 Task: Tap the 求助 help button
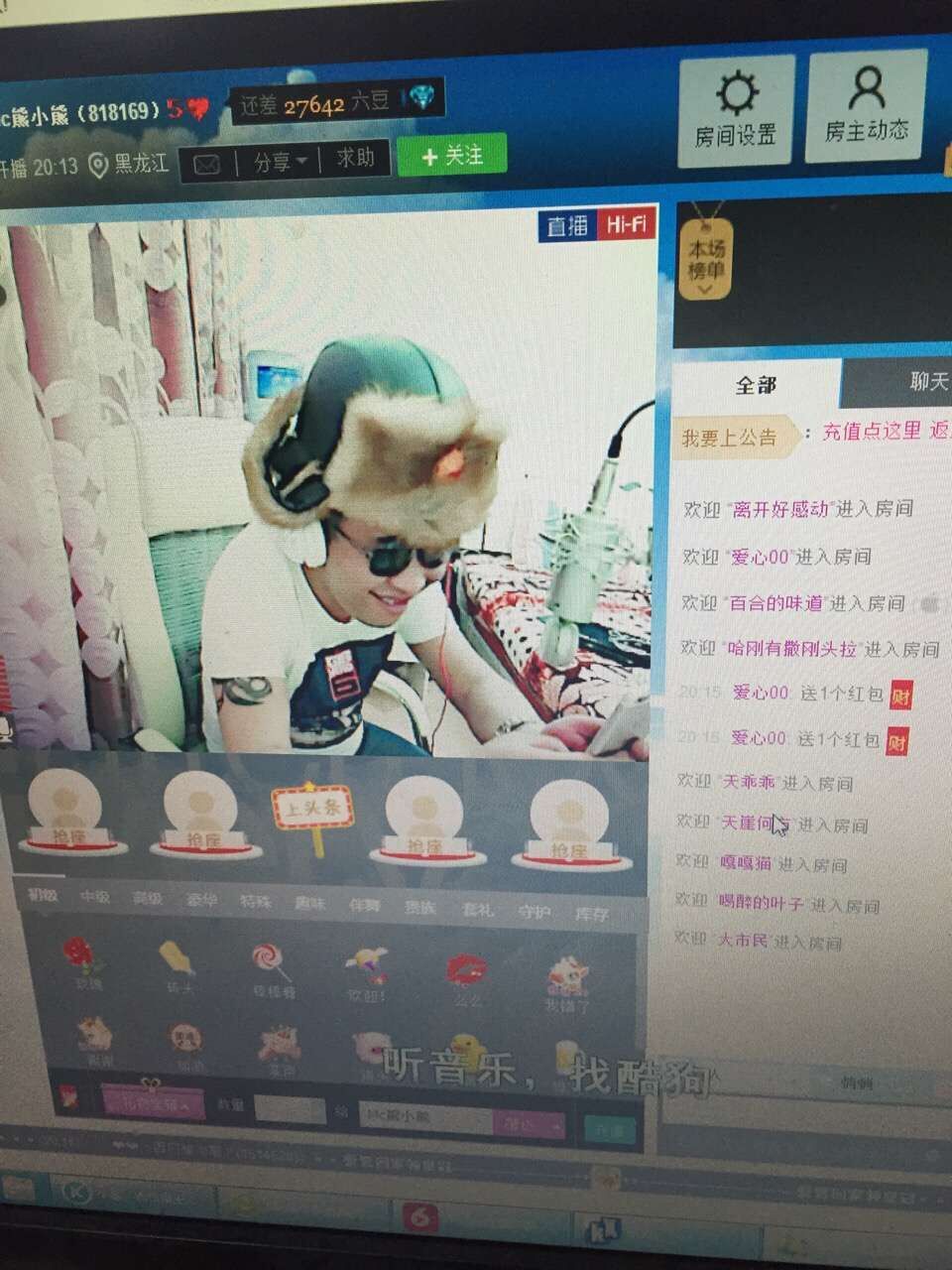click(x=356, y=158)
